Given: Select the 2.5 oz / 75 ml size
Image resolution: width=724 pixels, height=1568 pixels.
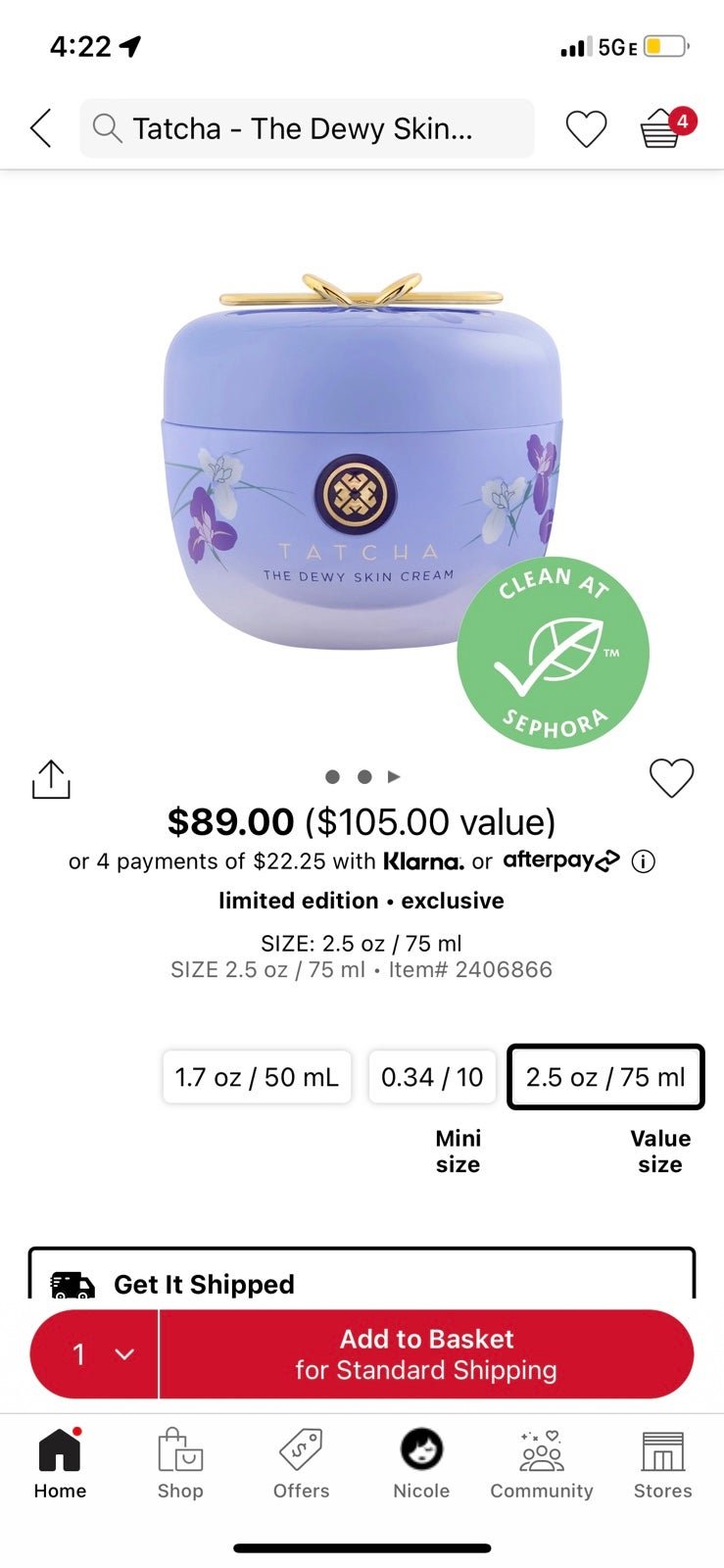Looking at the screenshot, I should tap(605, 1077).
